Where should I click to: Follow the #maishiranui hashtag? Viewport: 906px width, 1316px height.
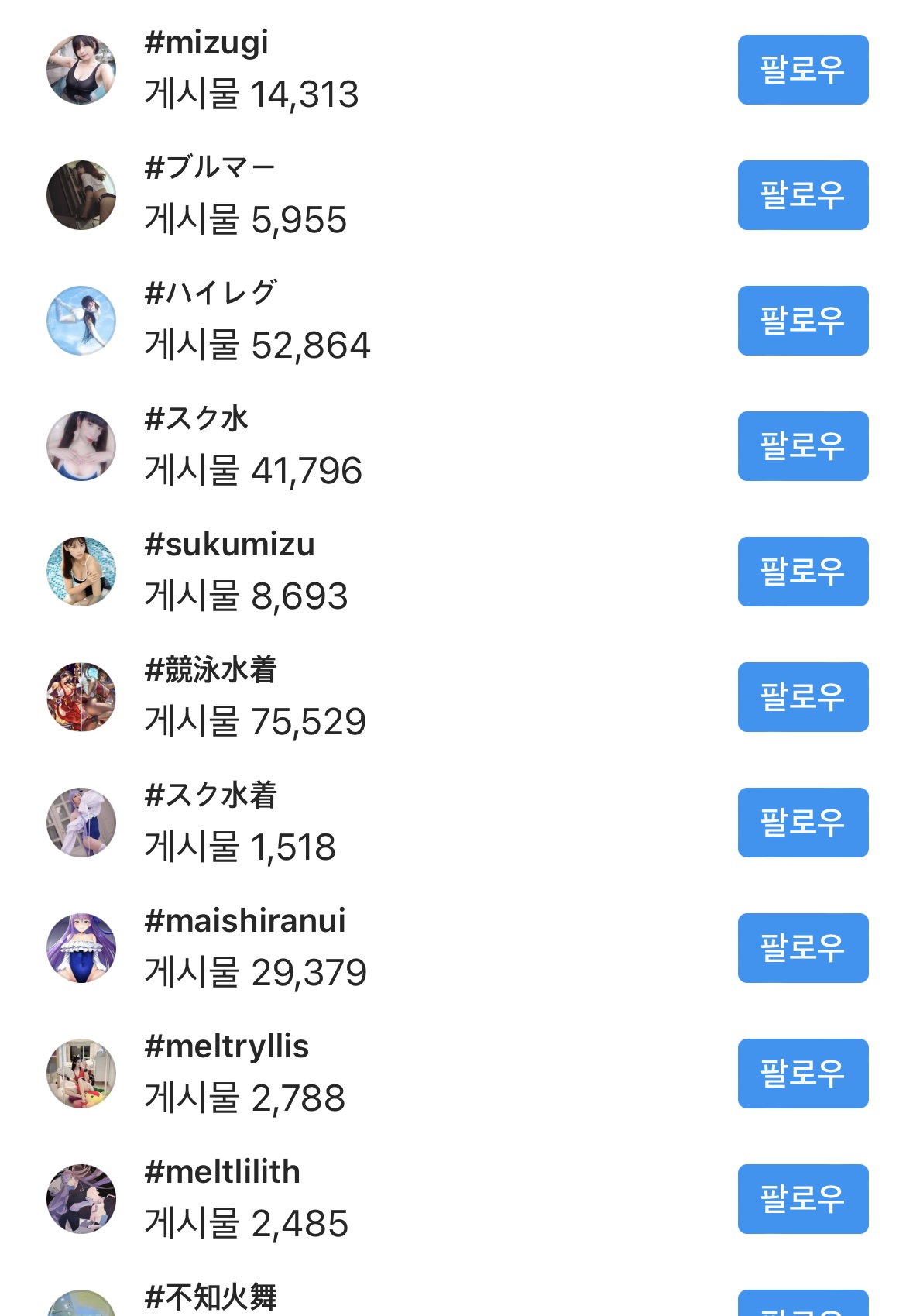(802, 948)
